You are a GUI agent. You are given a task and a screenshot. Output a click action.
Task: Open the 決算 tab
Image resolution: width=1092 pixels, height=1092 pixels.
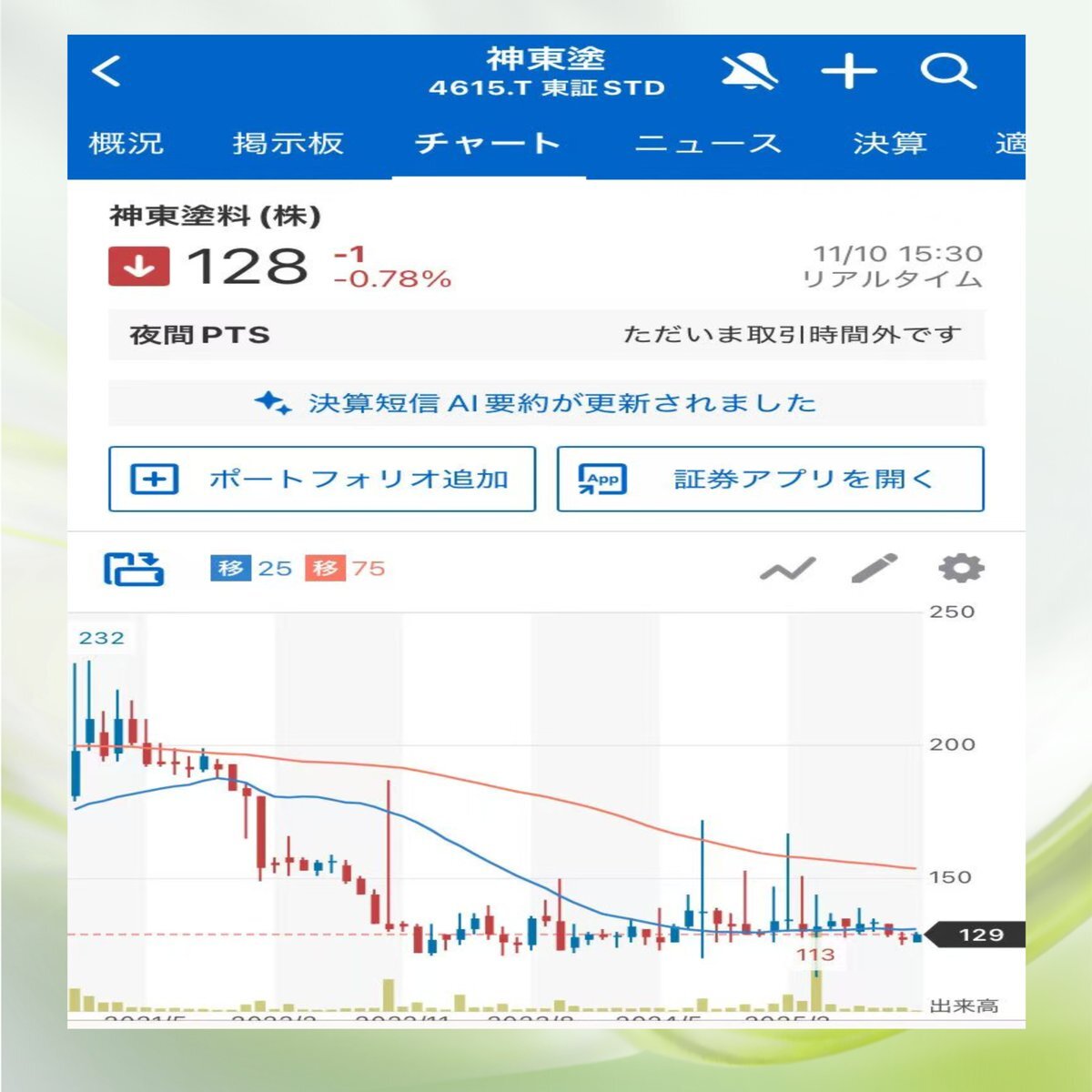pos(889,144)
